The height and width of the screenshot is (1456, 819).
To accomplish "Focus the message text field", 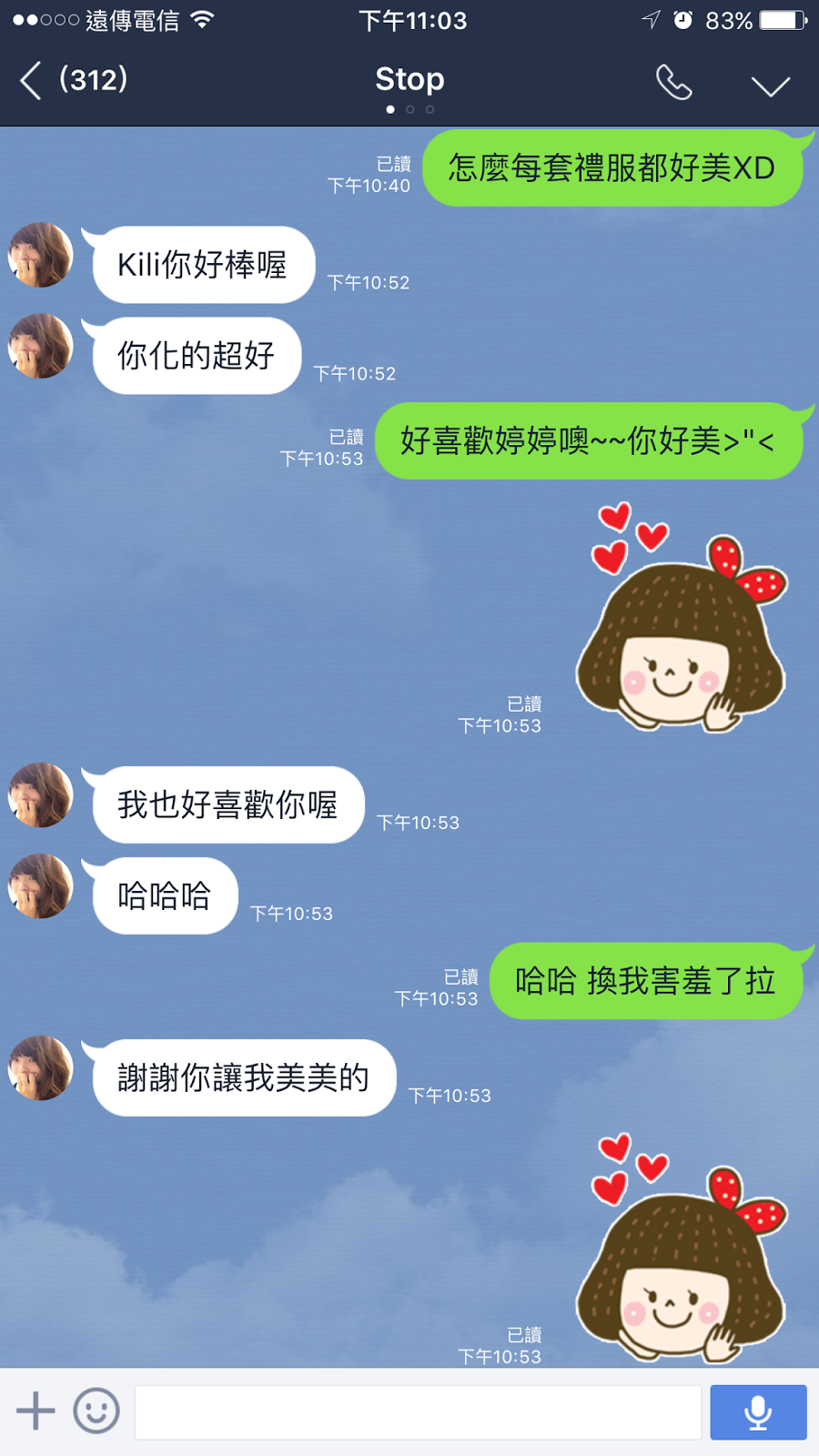I will click(x=418, y=1412).
